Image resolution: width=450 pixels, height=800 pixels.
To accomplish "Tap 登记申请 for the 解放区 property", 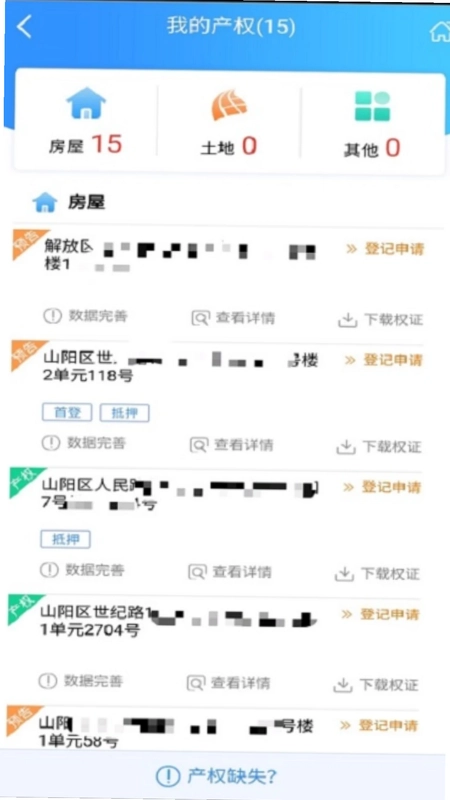I will click(385, 249).
